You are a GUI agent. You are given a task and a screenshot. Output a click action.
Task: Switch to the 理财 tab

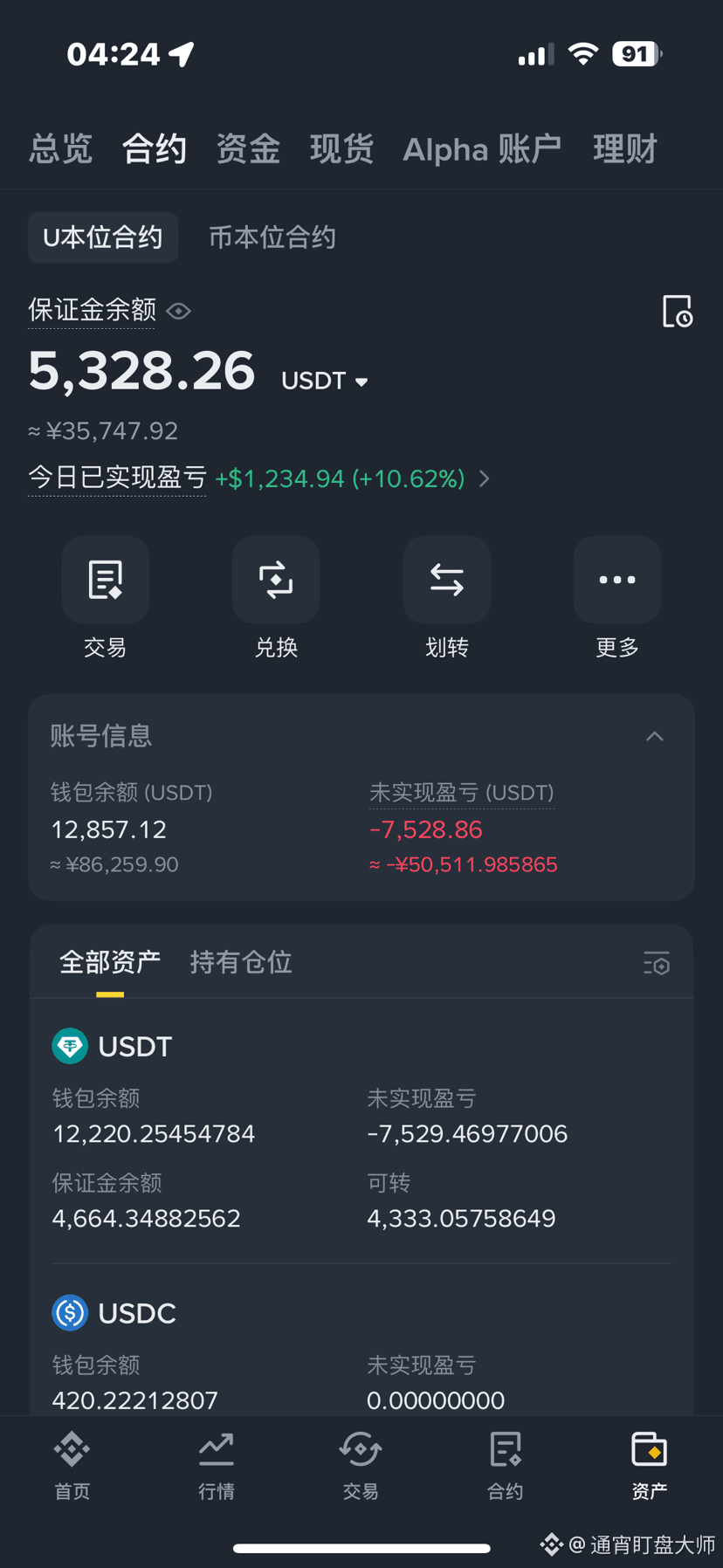click(625, 148)
